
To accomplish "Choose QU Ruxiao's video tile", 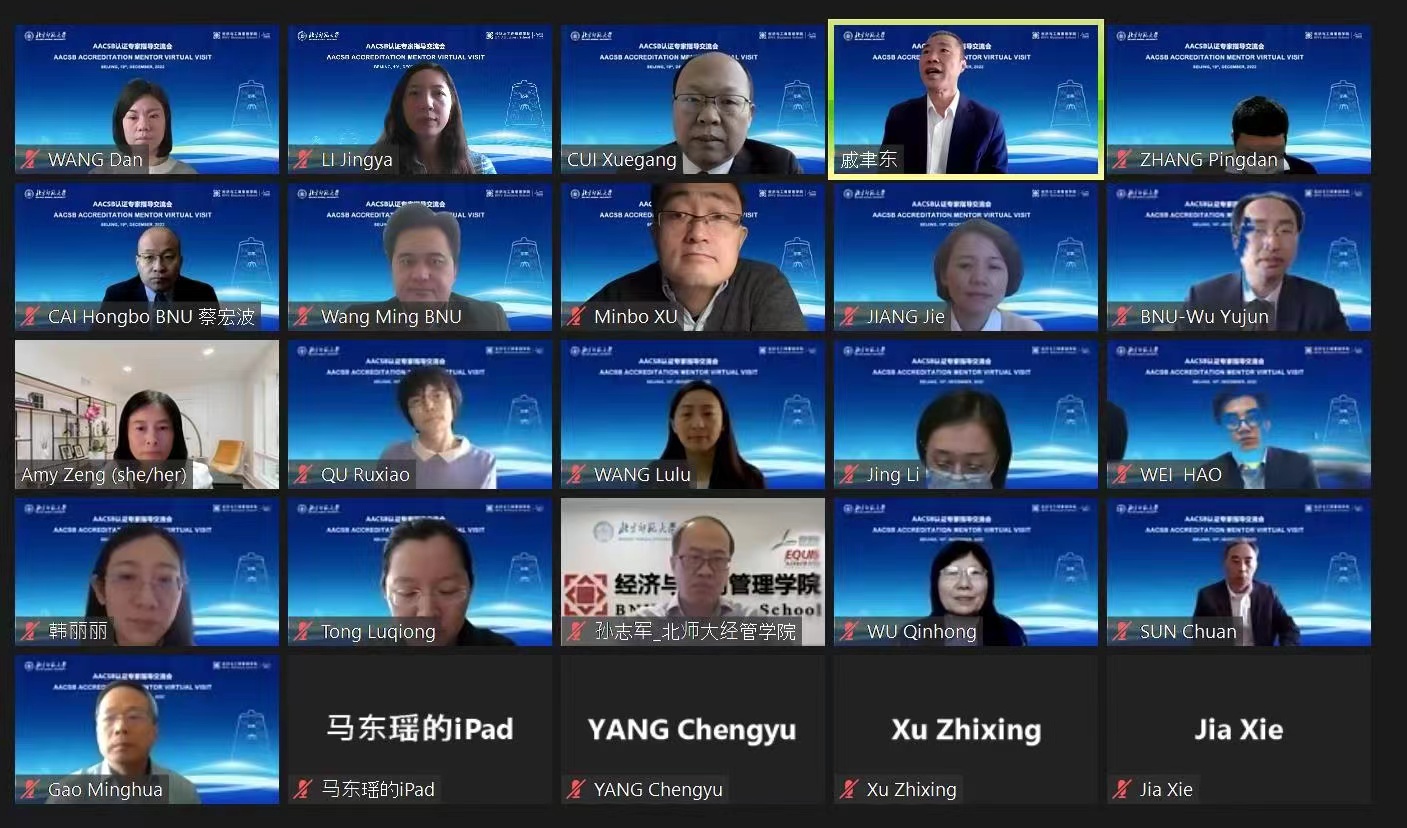I will [420, 414].
